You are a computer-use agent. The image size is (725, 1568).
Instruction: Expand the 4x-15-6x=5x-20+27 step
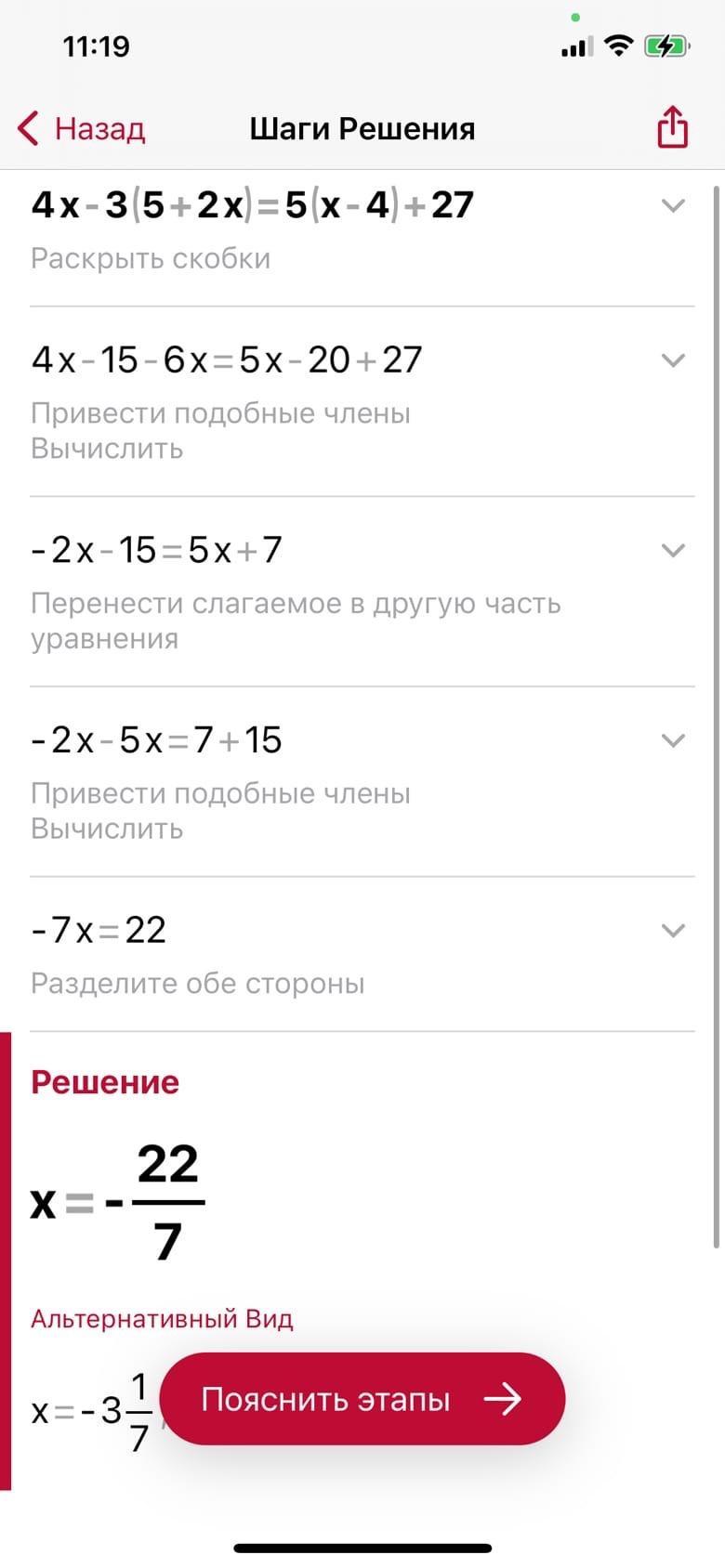pyautogui.click(x=672, y=359)
